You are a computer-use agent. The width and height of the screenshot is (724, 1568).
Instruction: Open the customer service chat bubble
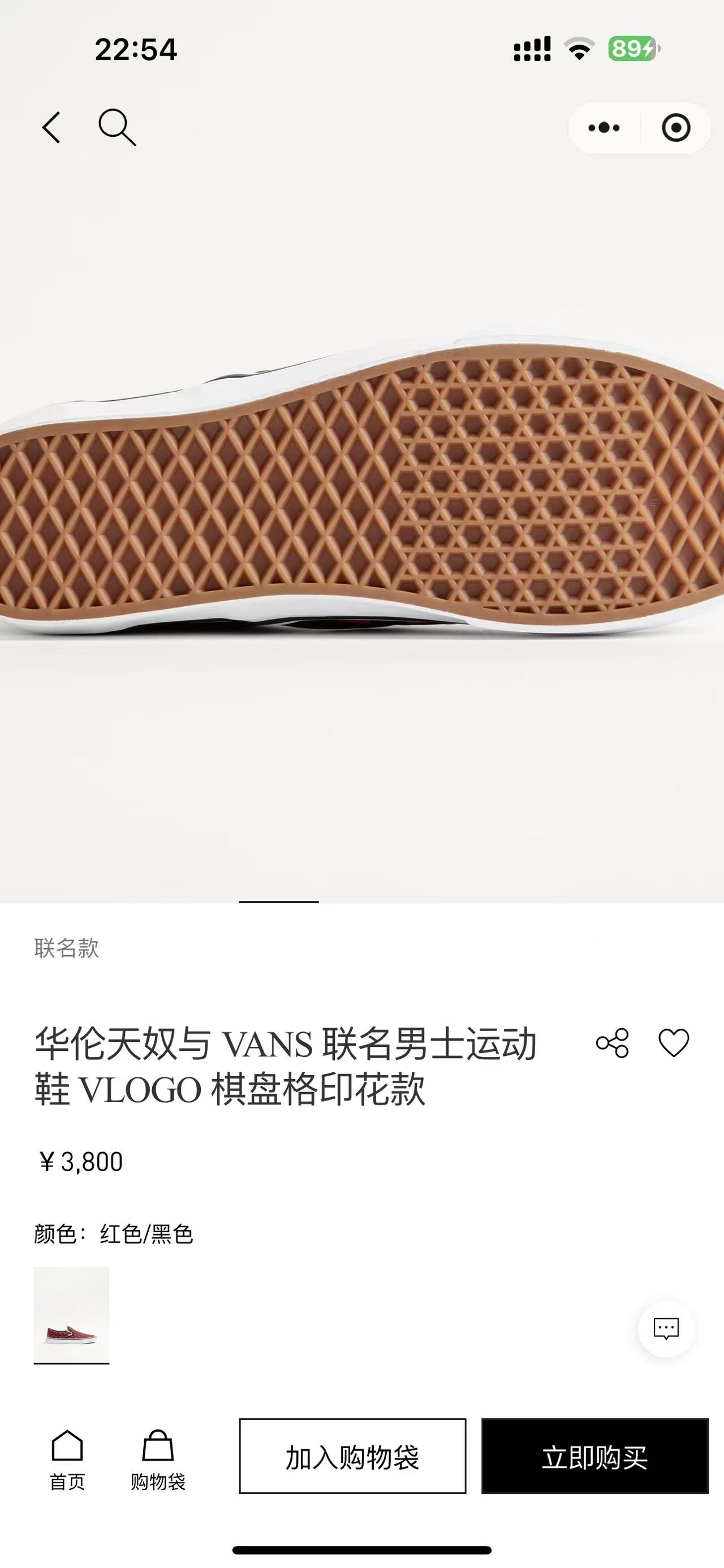[666, 1328]
